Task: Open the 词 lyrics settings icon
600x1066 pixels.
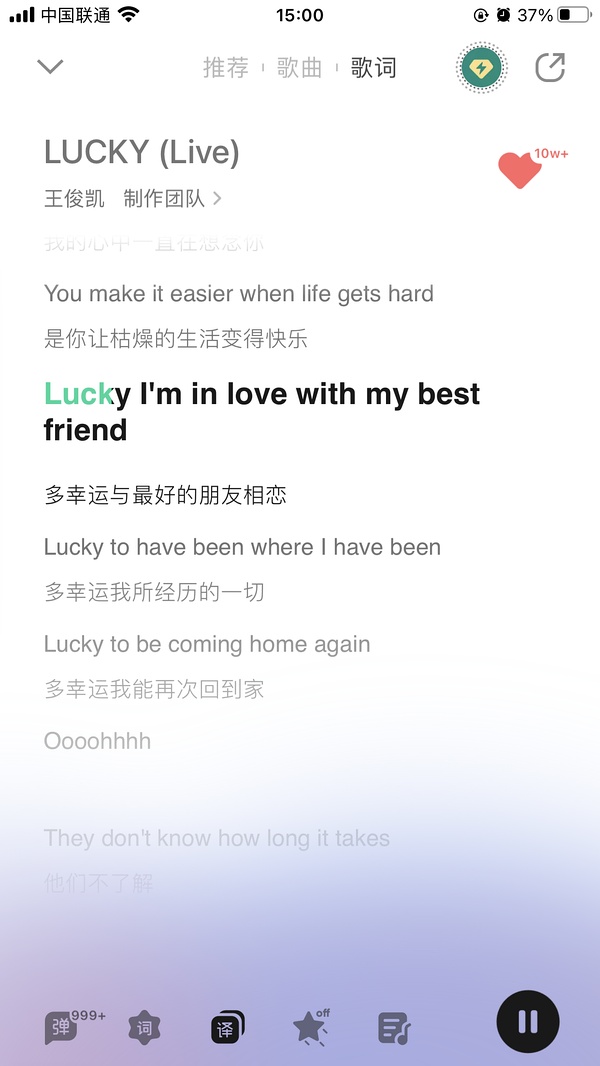Action: click(x=144, y=1028)
